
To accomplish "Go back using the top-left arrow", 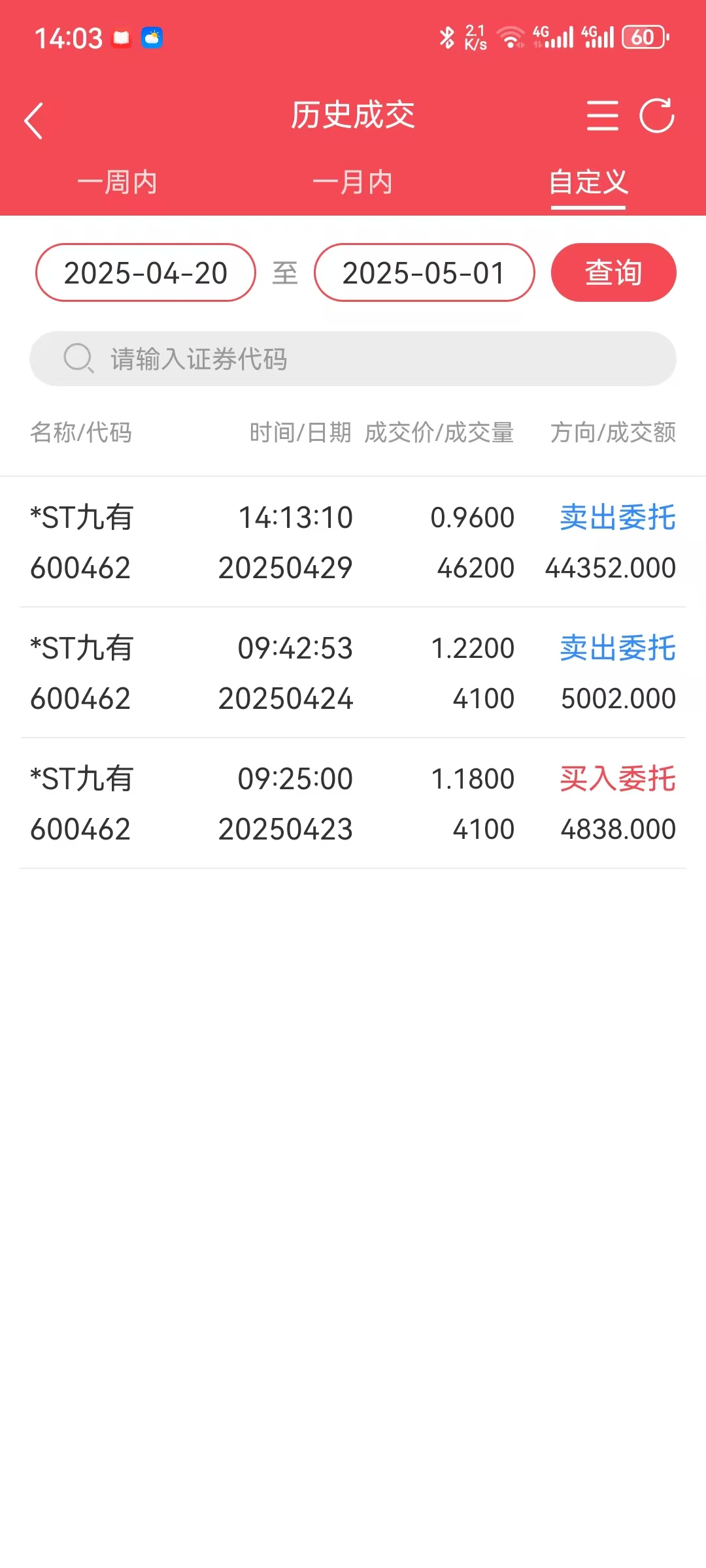I will tap(34, 120).
